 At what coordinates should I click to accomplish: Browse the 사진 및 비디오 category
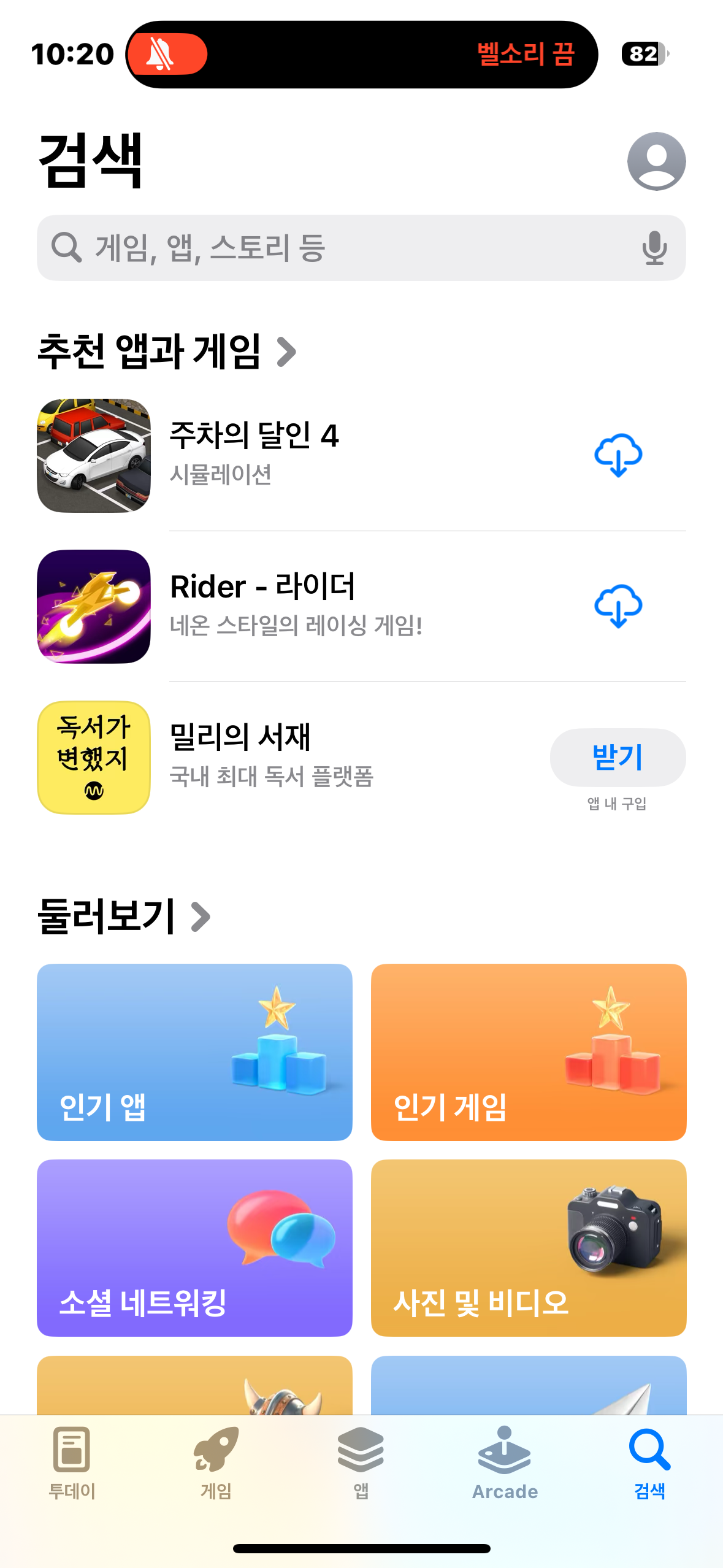coord(529,1248)
